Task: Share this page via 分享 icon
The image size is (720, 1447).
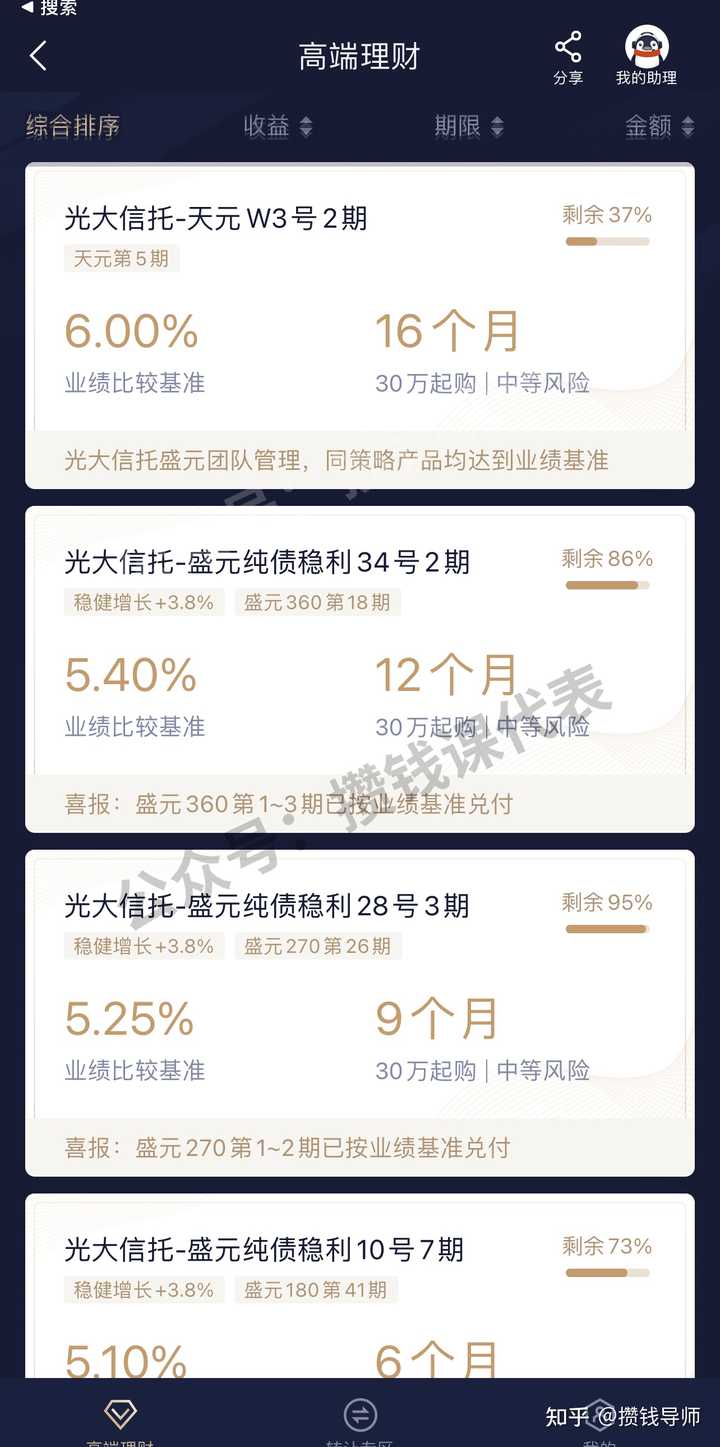Action: 568,58
